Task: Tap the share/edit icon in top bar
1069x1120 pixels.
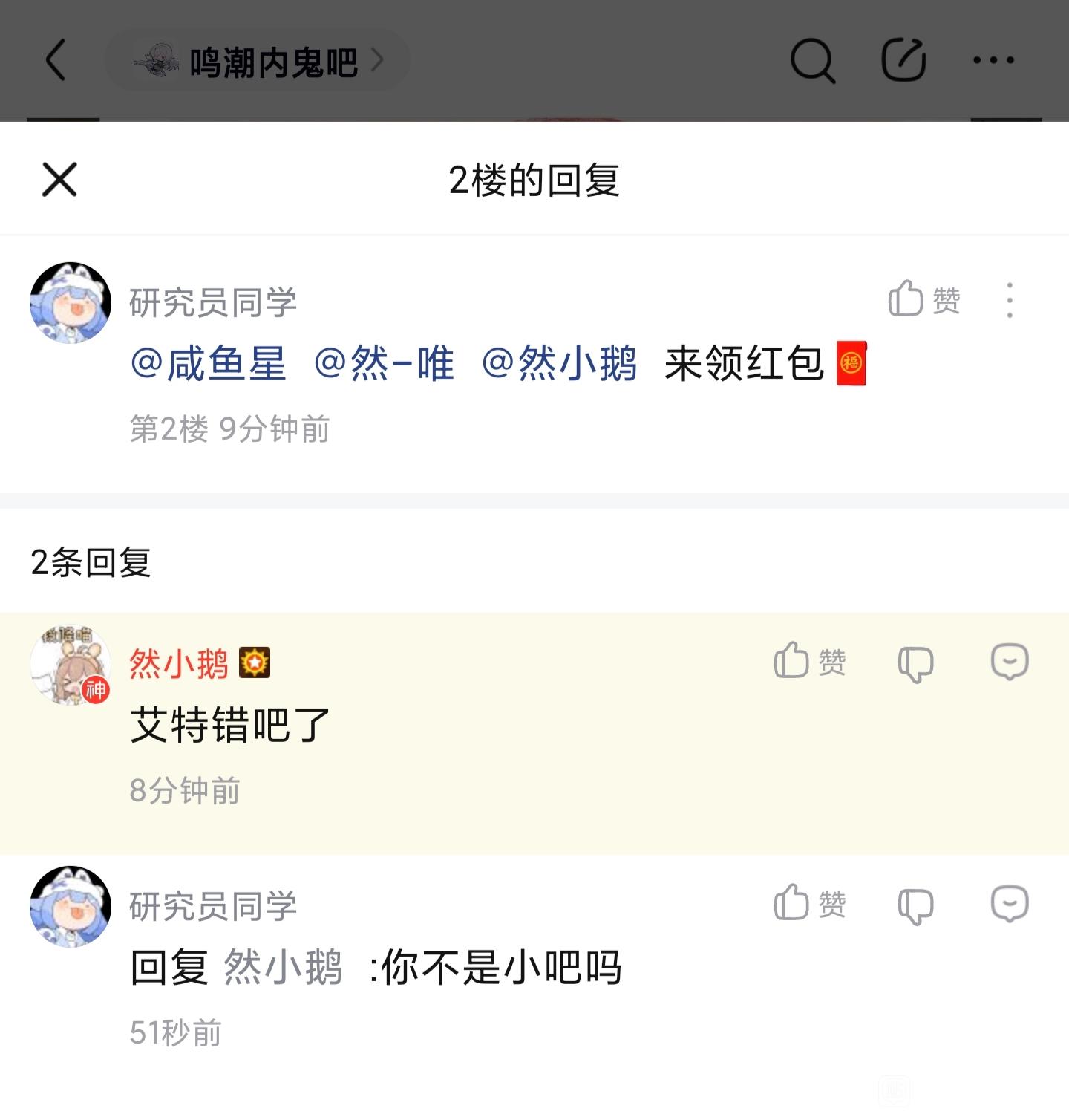Action: [x=903, y=60]
